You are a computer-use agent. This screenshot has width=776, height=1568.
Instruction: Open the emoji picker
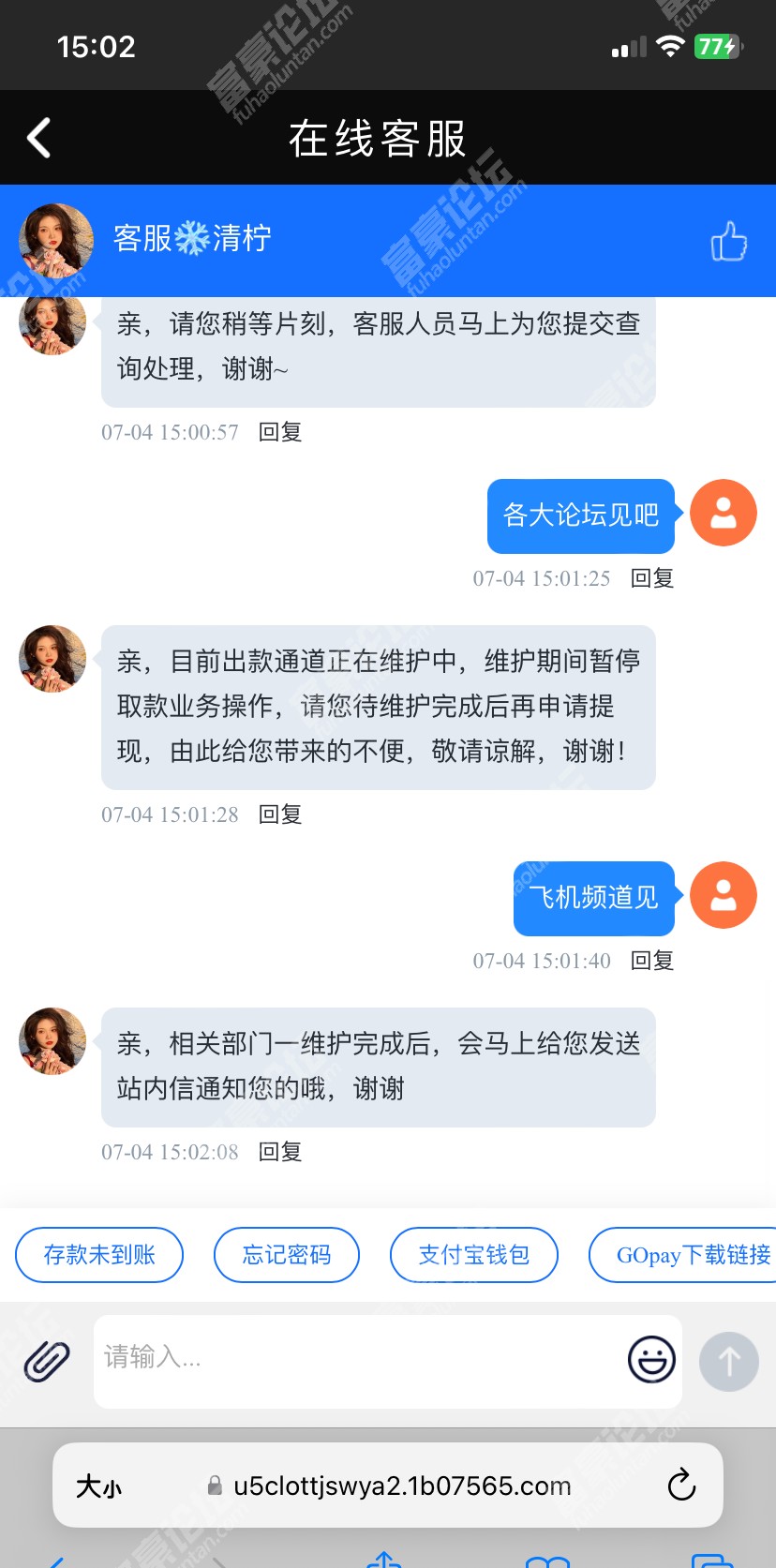point(651,1359)
